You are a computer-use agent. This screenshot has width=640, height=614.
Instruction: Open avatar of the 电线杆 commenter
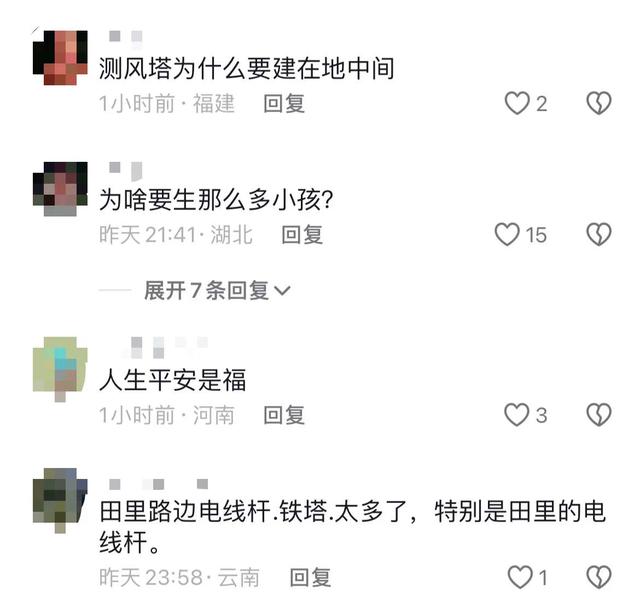pyautogui.click(x=60, y=496)
